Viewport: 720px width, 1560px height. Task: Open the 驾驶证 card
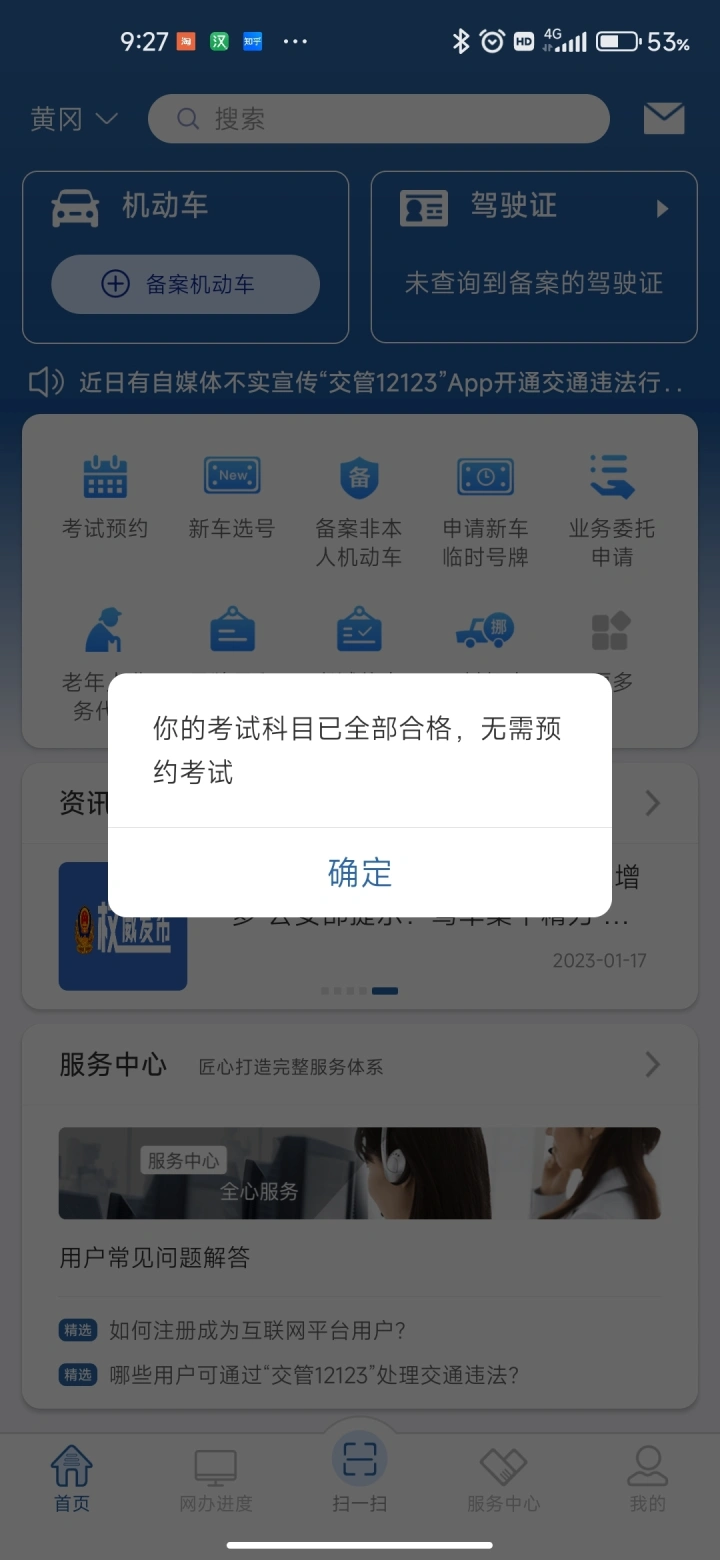point(533,257)
